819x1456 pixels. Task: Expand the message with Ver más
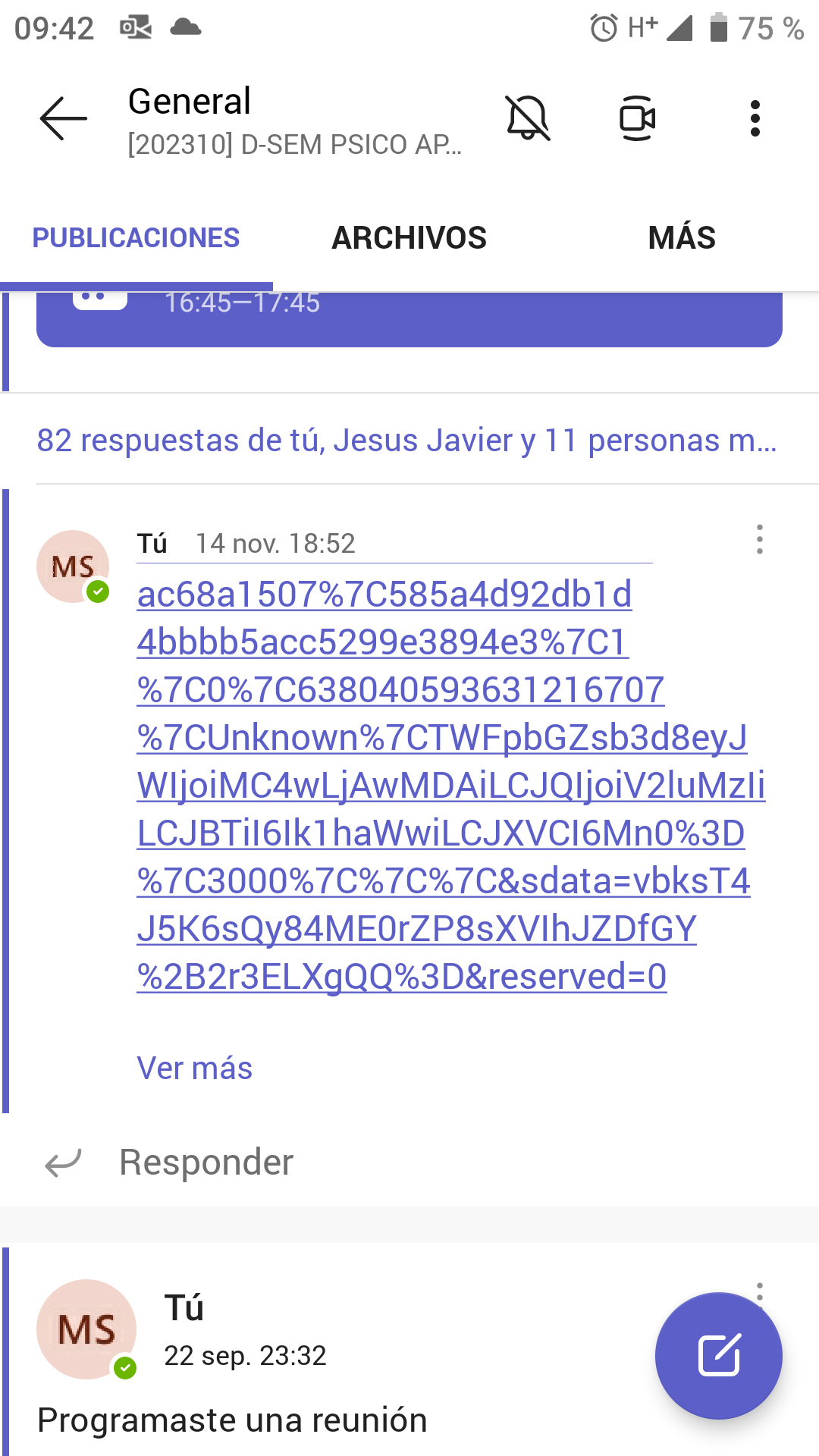(x=195, y=1068)
